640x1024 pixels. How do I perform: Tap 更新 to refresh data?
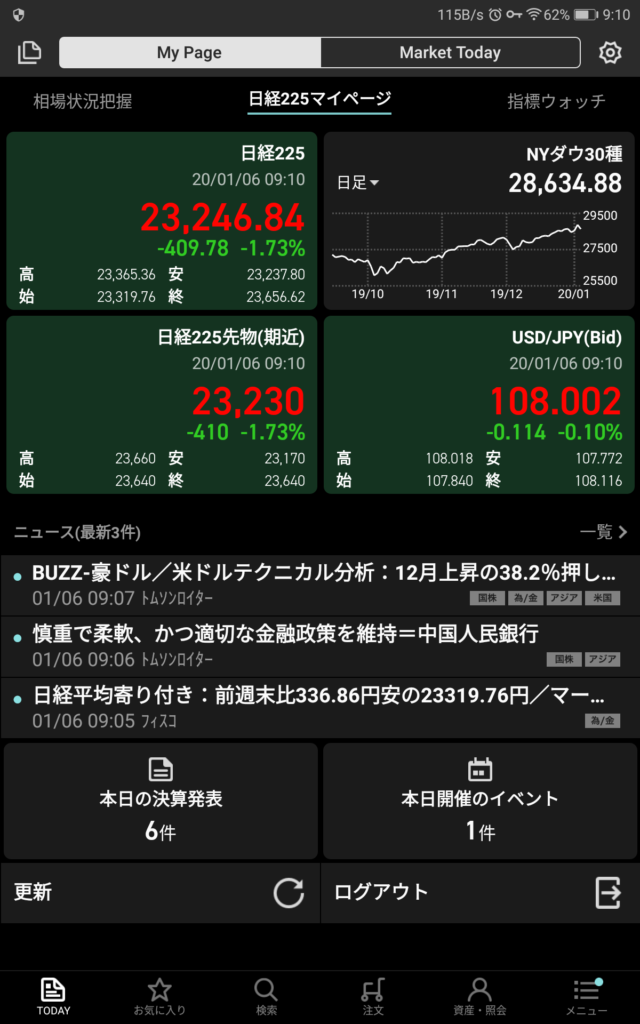[x=160, y=892]
